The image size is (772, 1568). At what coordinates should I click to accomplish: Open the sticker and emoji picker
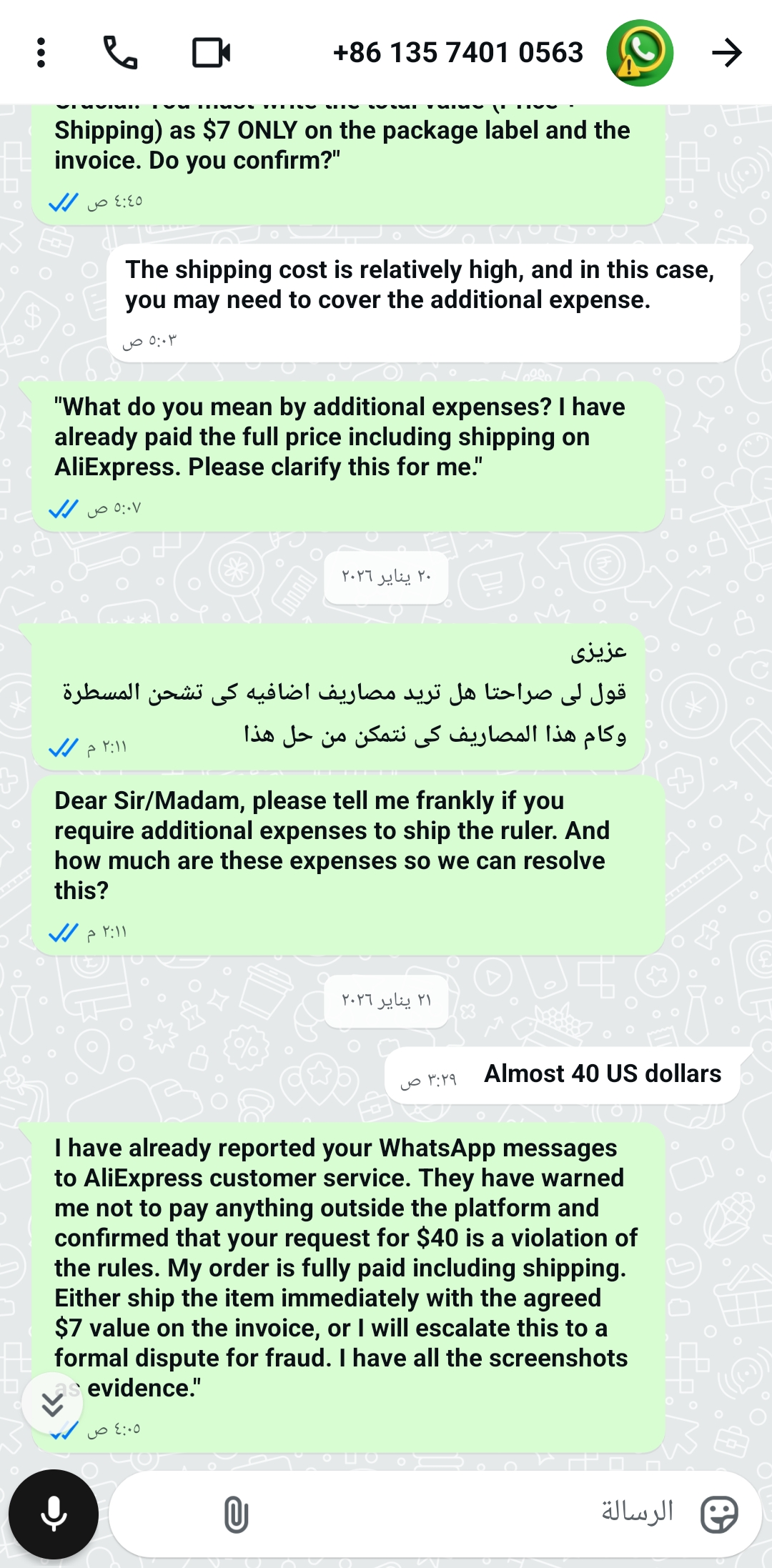click(x=719, y=1514)
